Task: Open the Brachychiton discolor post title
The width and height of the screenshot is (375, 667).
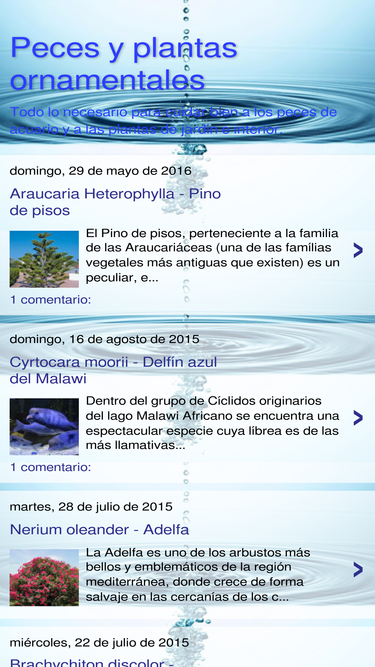Action: pyautogui.click(x=92, y=662)
